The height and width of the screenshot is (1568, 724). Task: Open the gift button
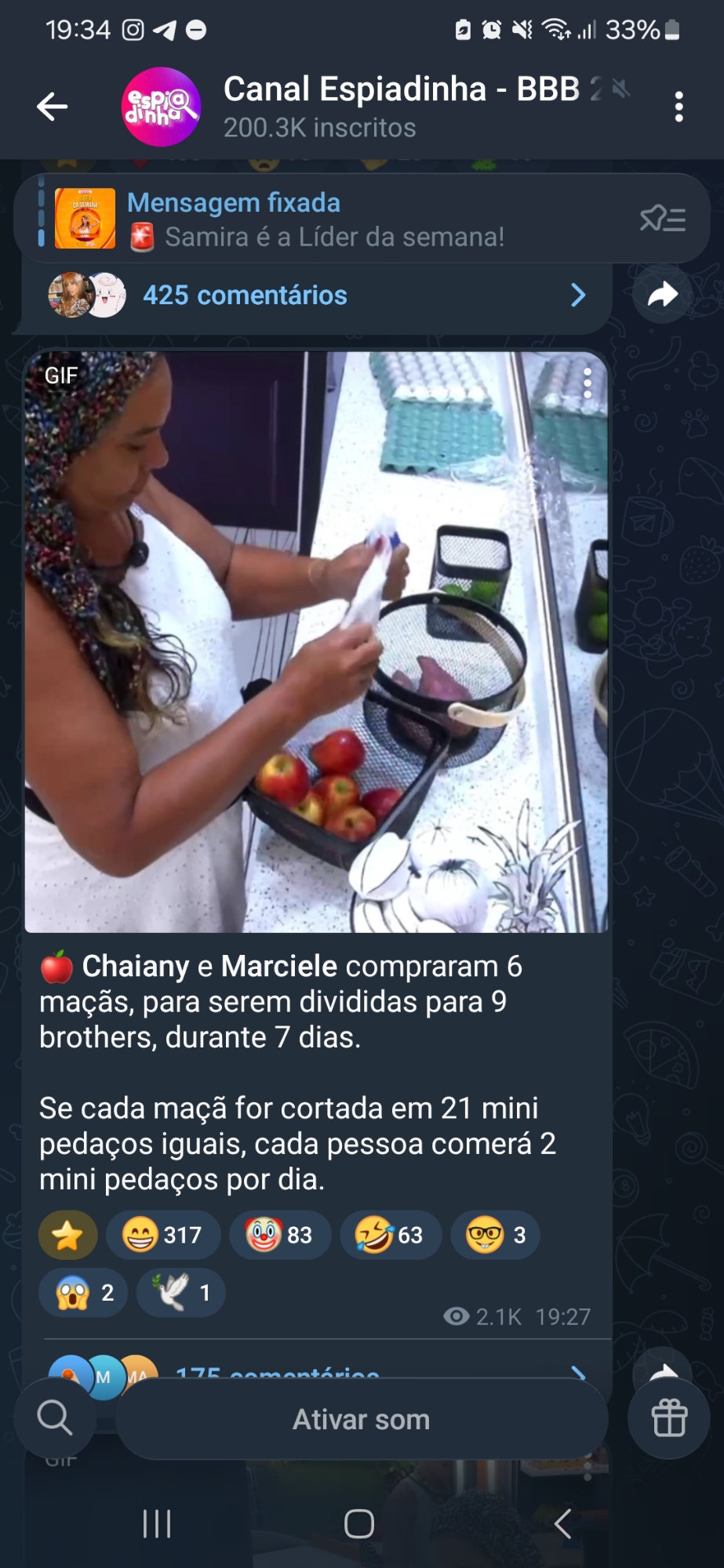(x=669, y=1418)
